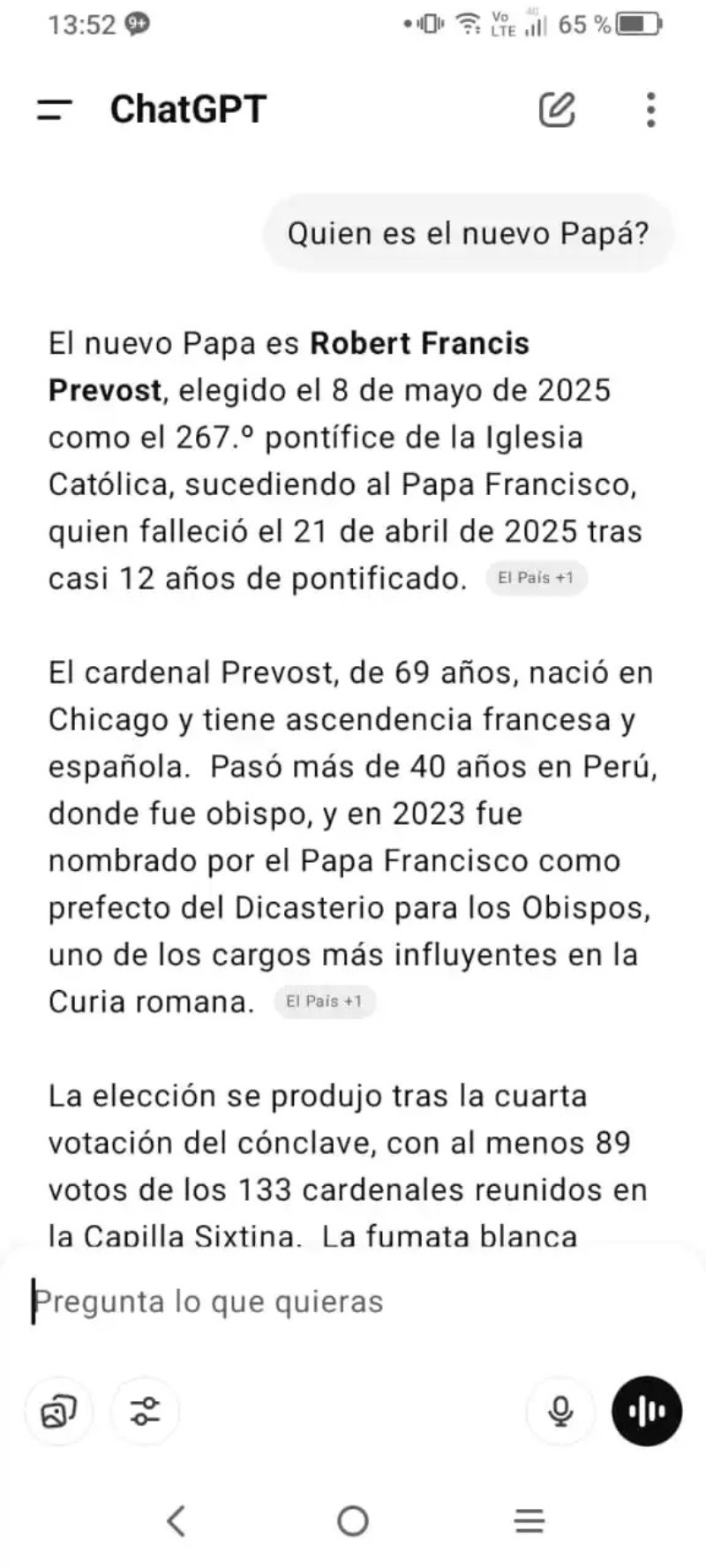Viewport: 706px width, 1568px height.
Task: Open the three-dot overflow menu
Action: 650,109
